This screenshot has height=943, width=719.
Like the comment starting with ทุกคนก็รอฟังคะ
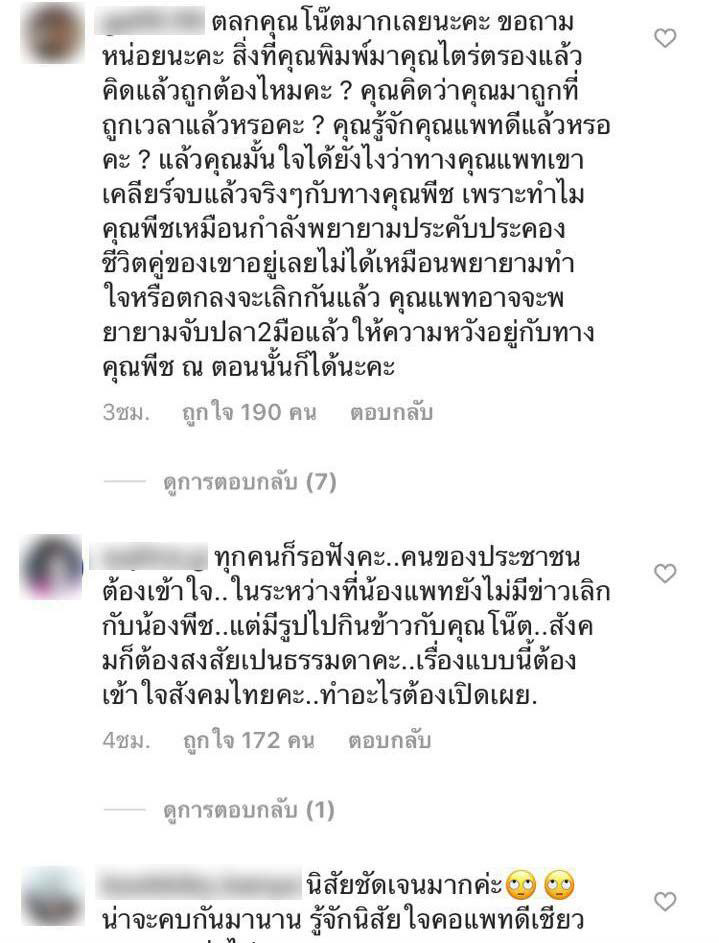coord(665,573)
